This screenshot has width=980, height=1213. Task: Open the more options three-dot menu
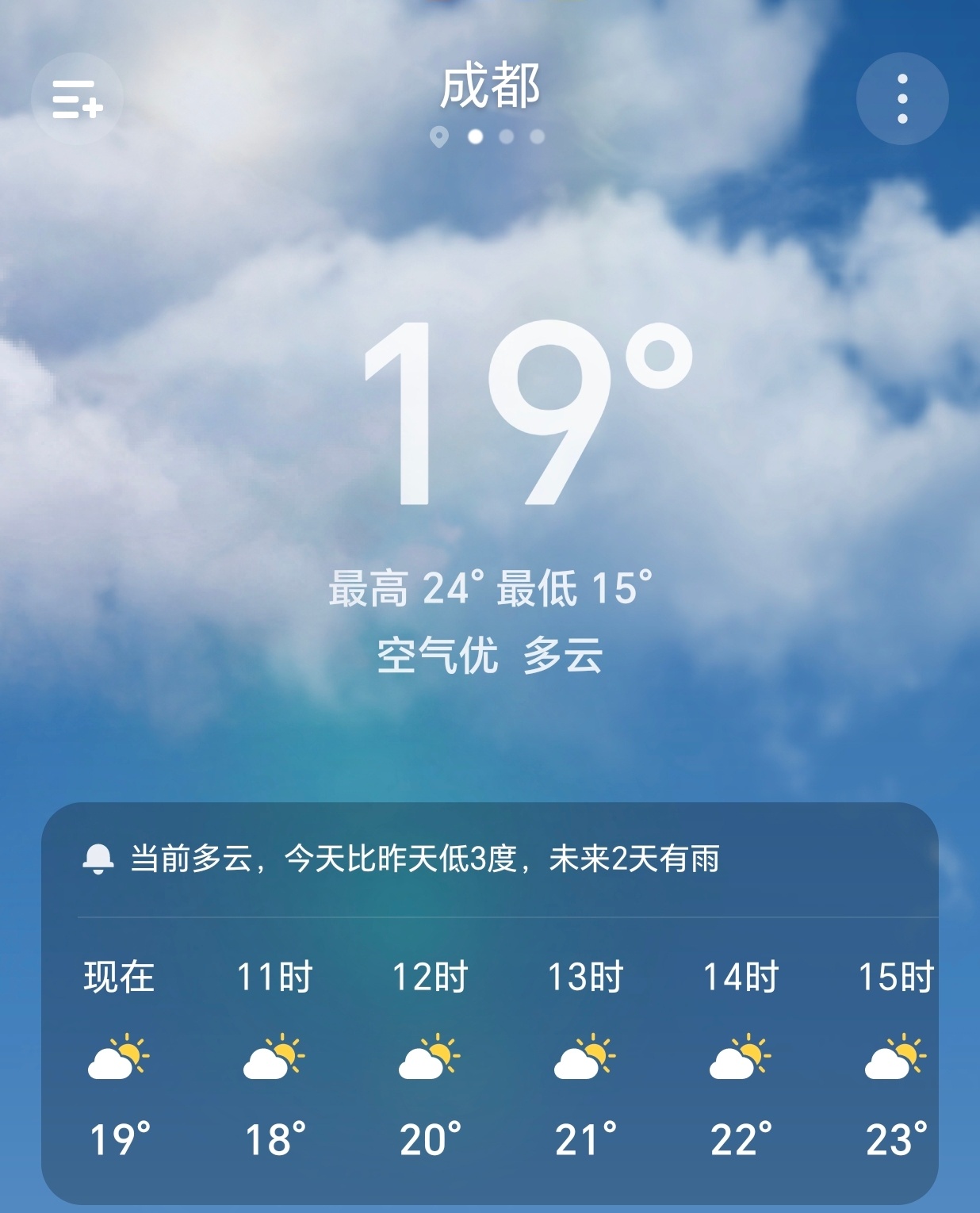point(902,97)
